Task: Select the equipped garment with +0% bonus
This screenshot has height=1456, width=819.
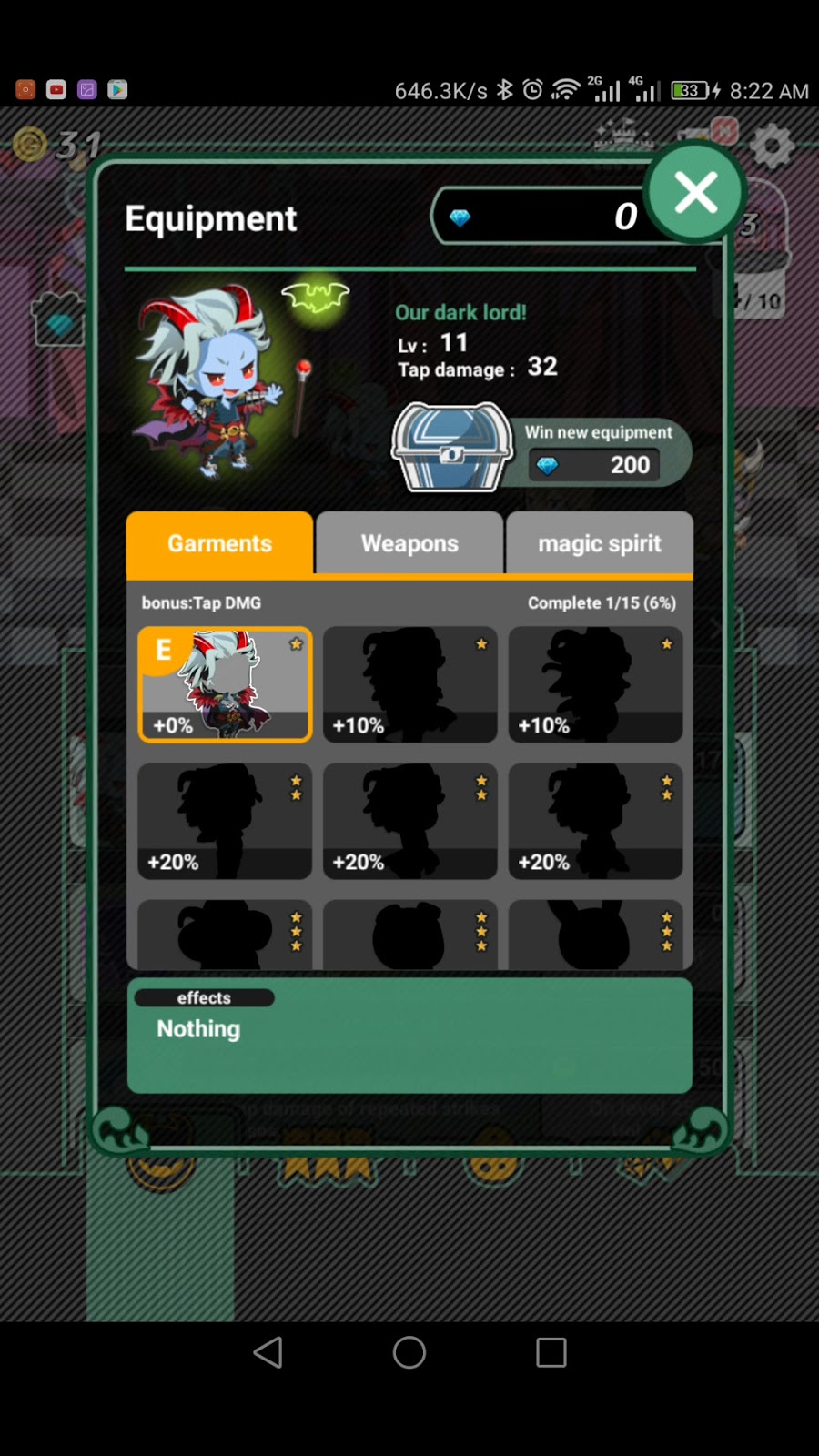Action: click(225, 684)
